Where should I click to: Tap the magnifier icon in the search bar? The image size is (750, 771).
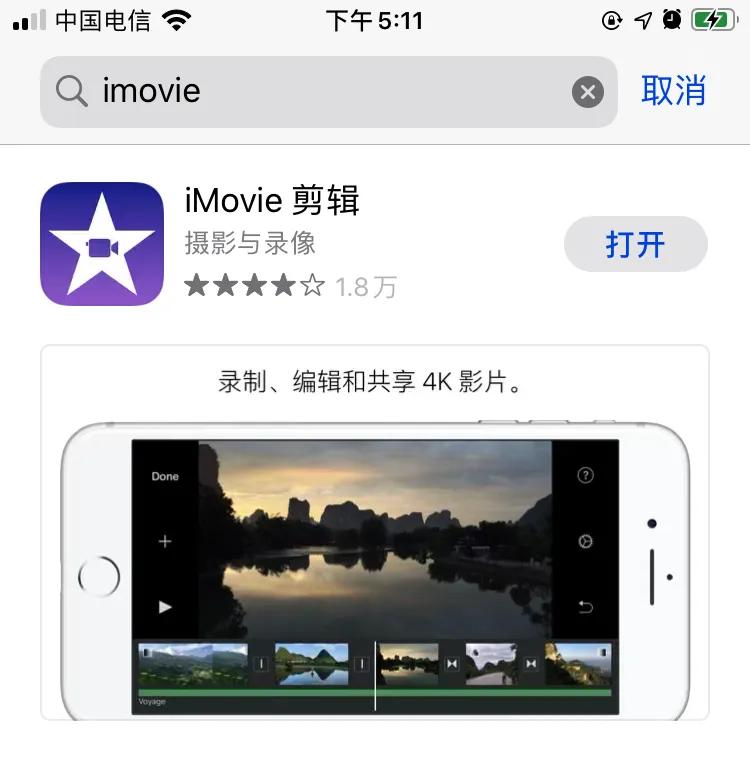[x=70, y=92]
